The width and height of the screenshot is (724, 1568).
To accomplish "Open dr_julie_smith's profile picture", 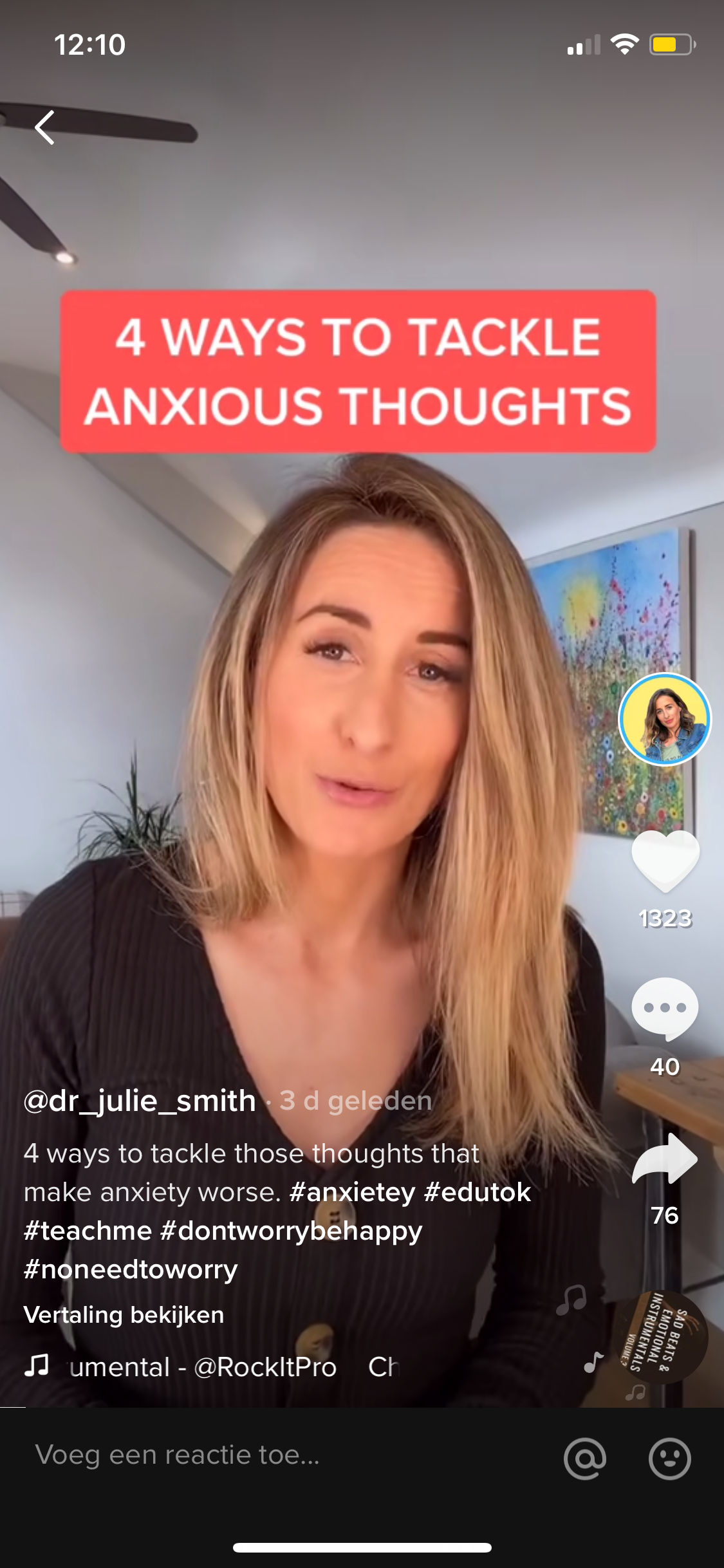I will (x=665, y=719).
